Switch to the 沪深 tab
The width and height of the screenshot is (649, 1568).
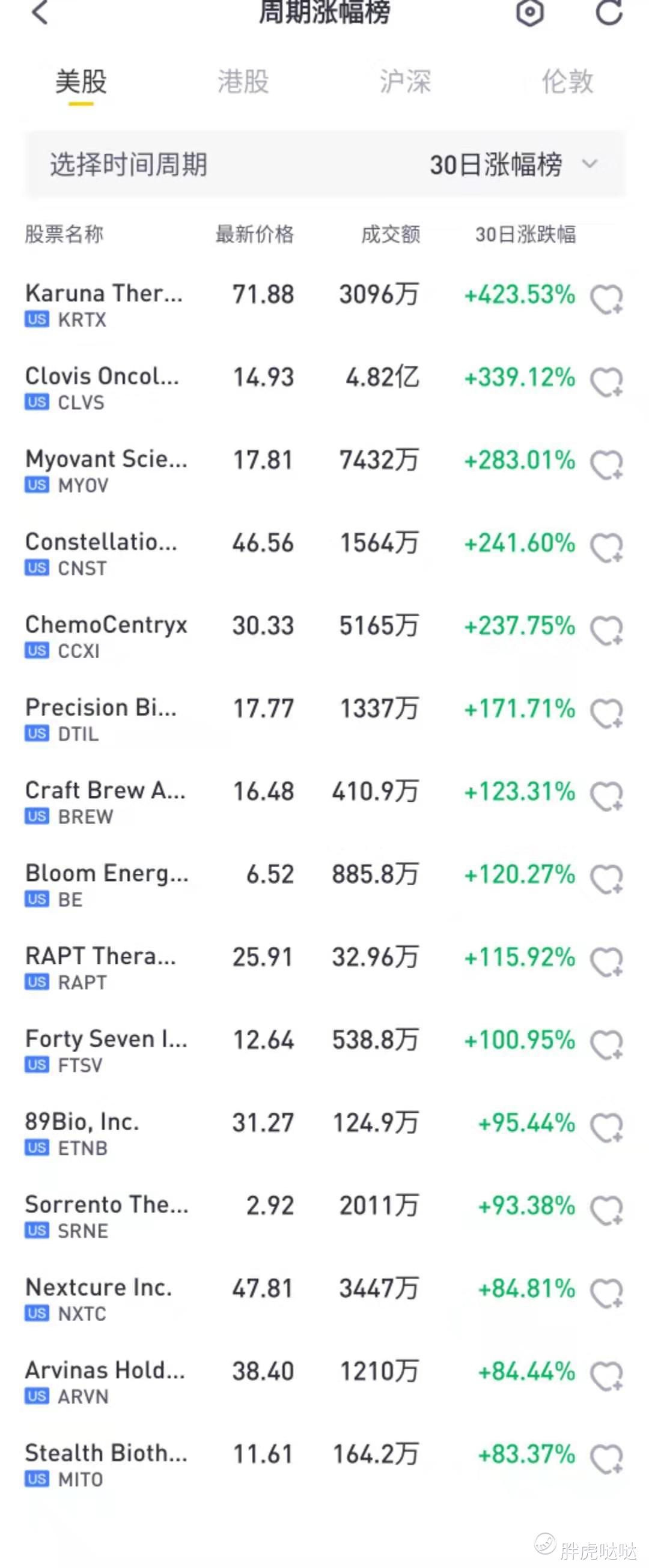pos(405,82)
